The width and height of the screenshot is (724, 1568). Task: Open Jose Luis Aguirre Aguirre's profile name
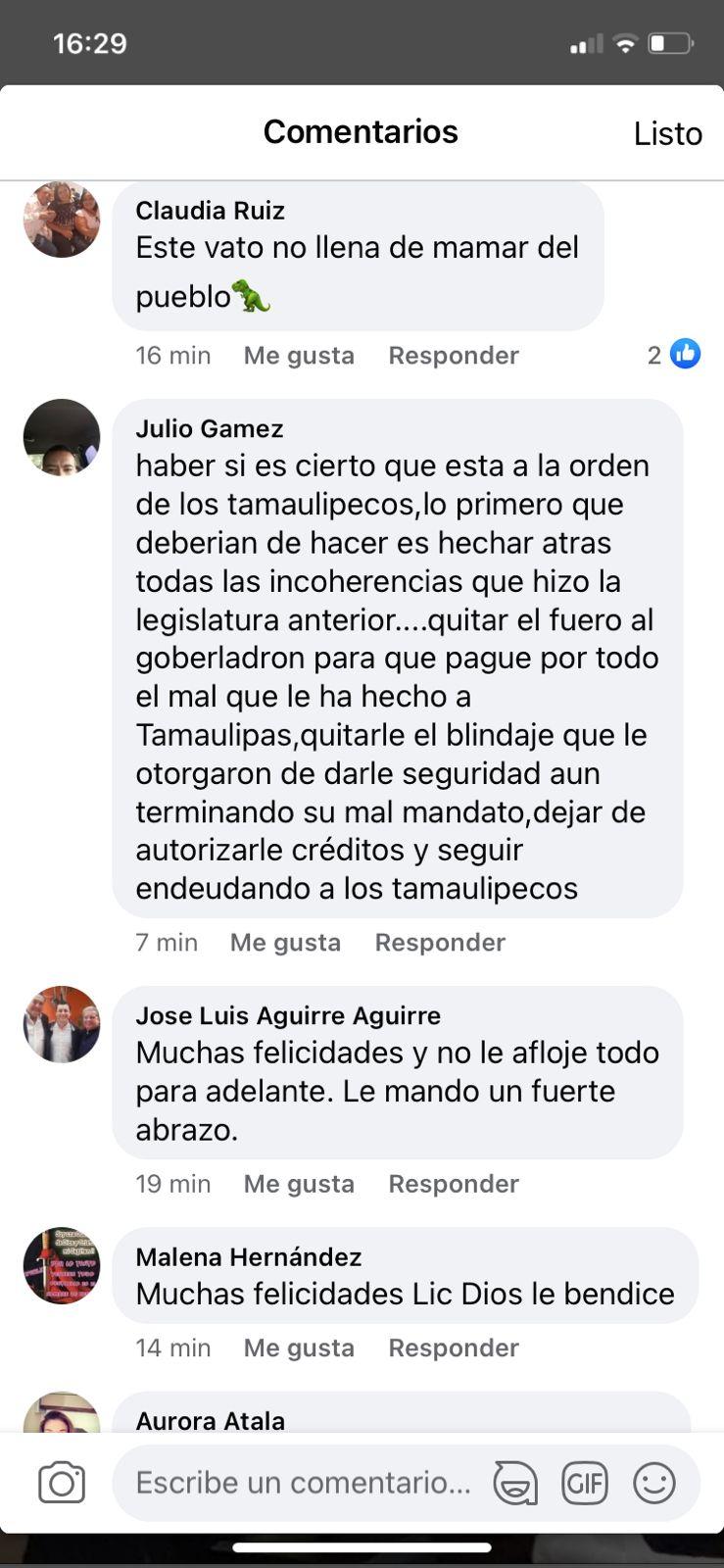pos(287,1015)
